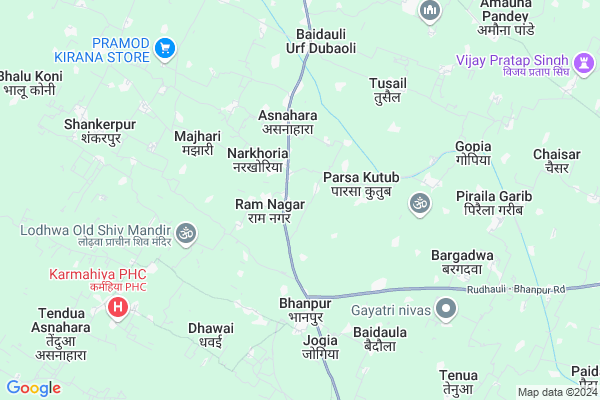Tap the Karmahiya PHC hospital marker
The image size is (600, 400).
(x=118, y=305)
